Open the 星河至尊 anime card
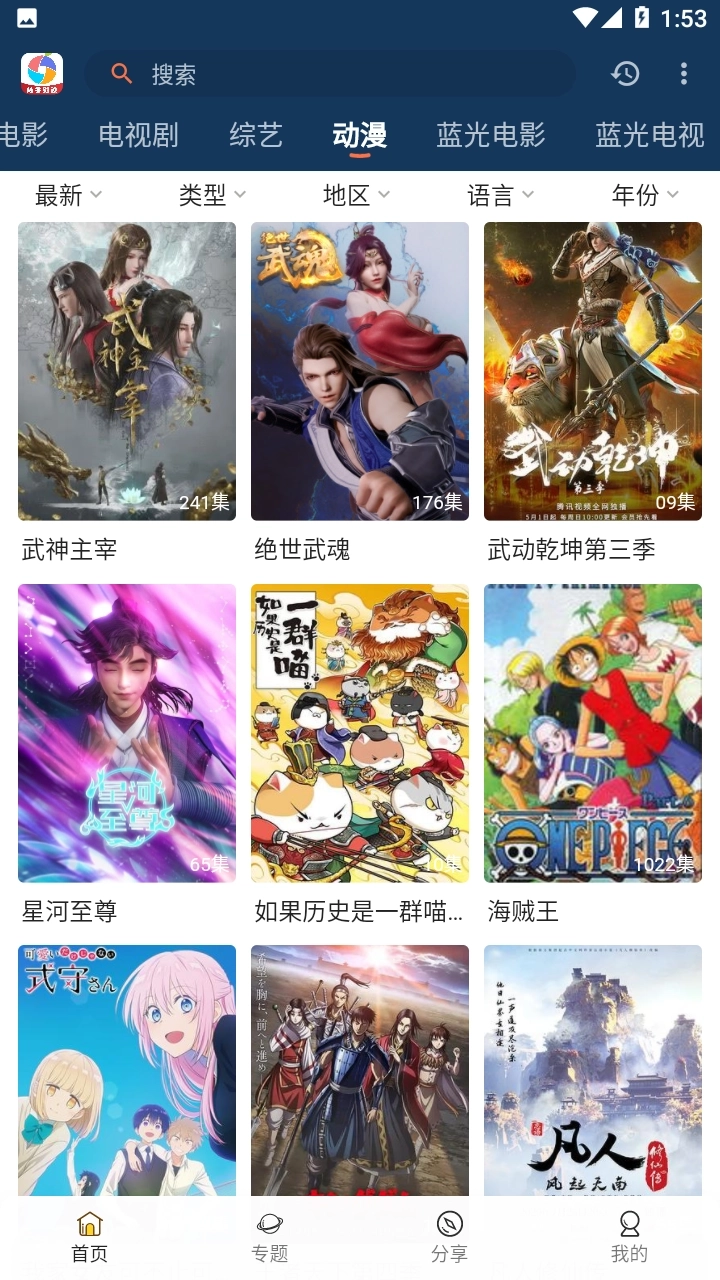Viewport: 720px width, 1280px height. (127, 733)
